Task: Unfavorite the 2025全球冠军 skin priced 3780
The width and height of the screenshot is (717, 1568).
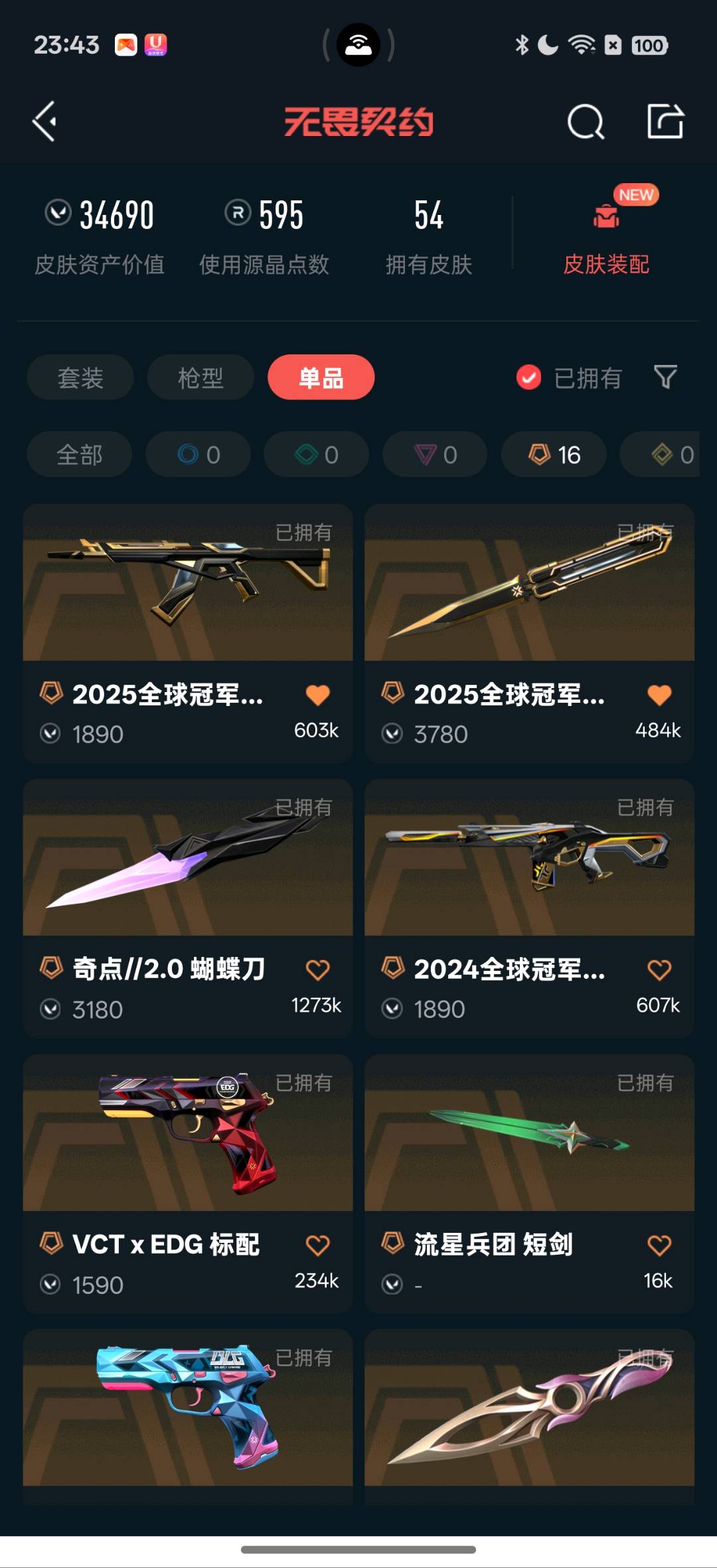Action: point(659,695)
